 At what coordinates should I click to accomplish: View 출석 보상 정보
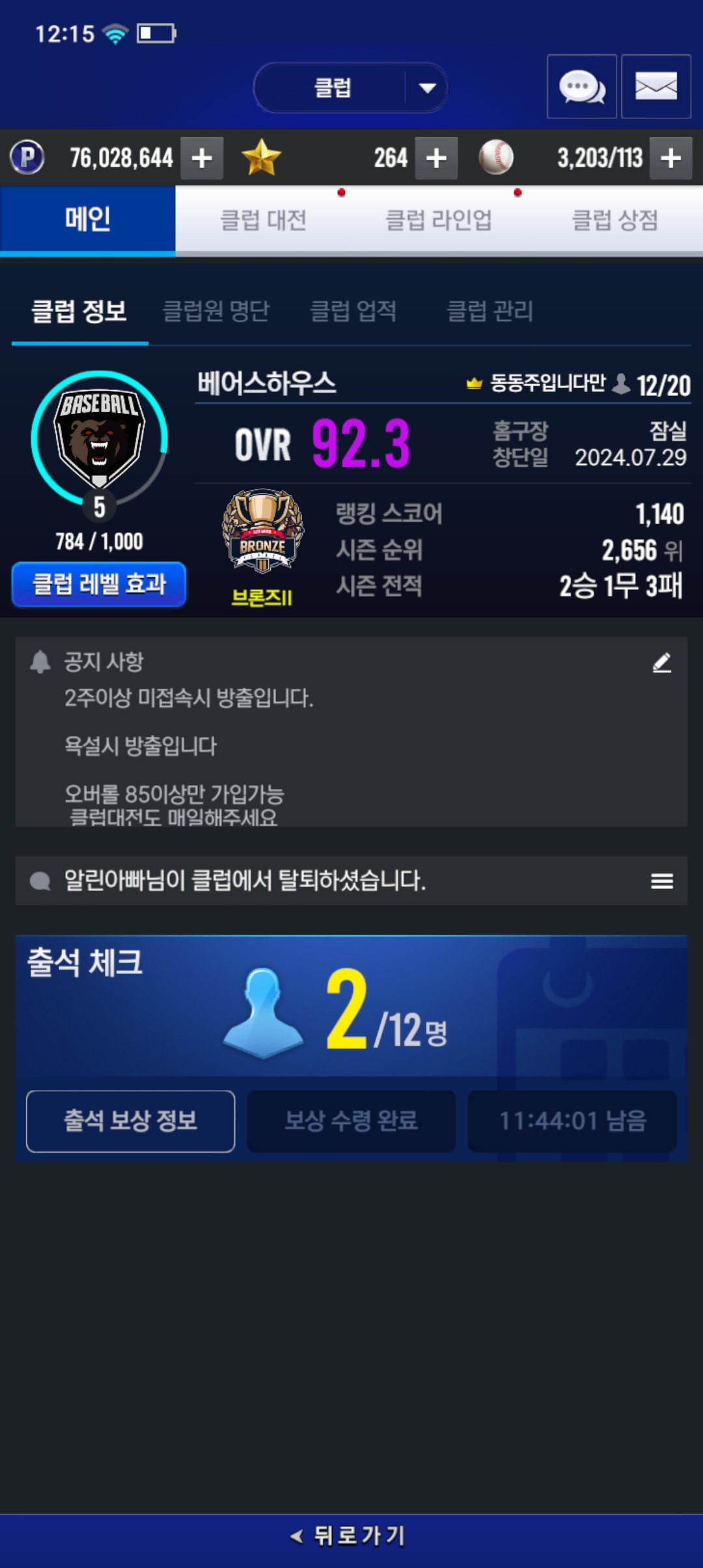pyautogui.click(x=130, y=1121)
